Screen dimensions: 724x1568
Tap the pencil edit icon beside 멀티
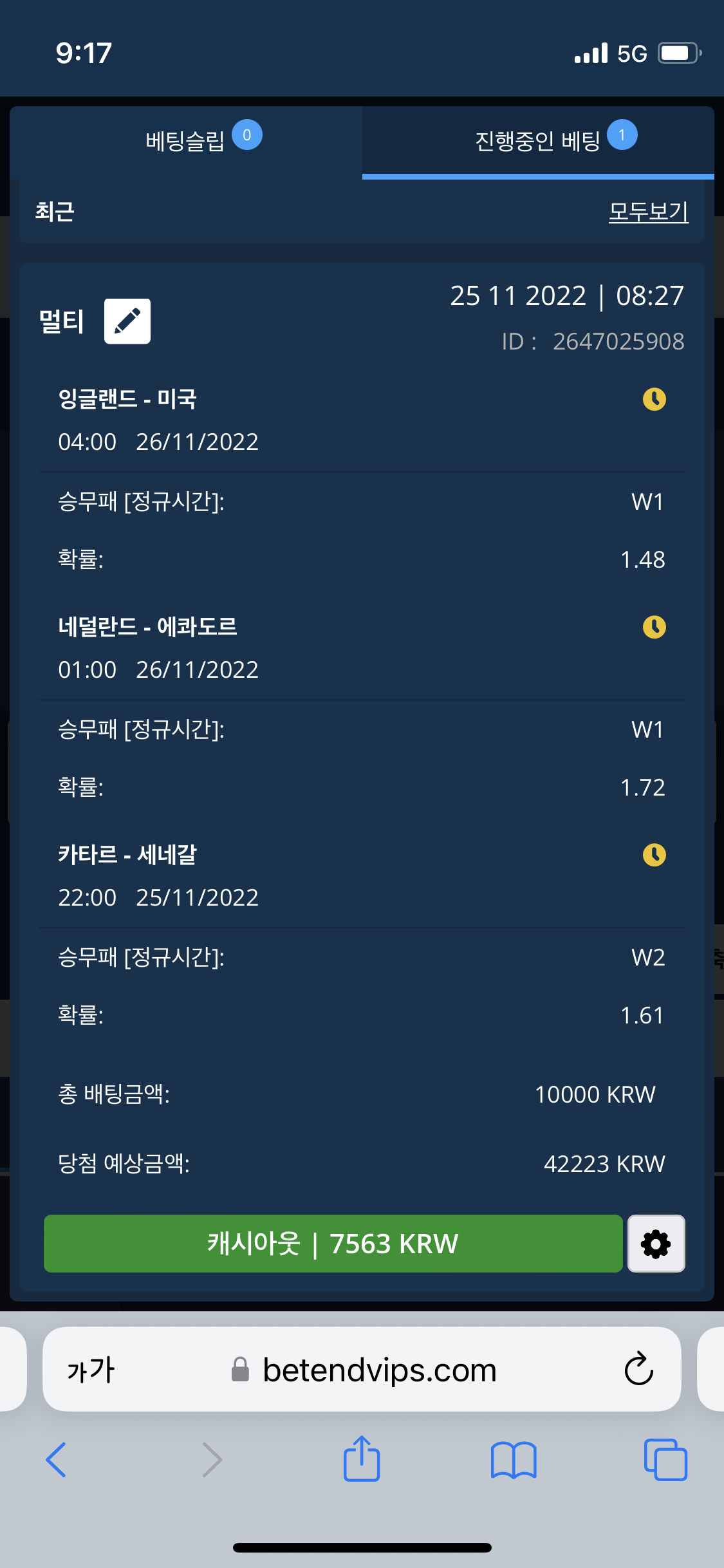pyautogui.click(x=127, y=321)
